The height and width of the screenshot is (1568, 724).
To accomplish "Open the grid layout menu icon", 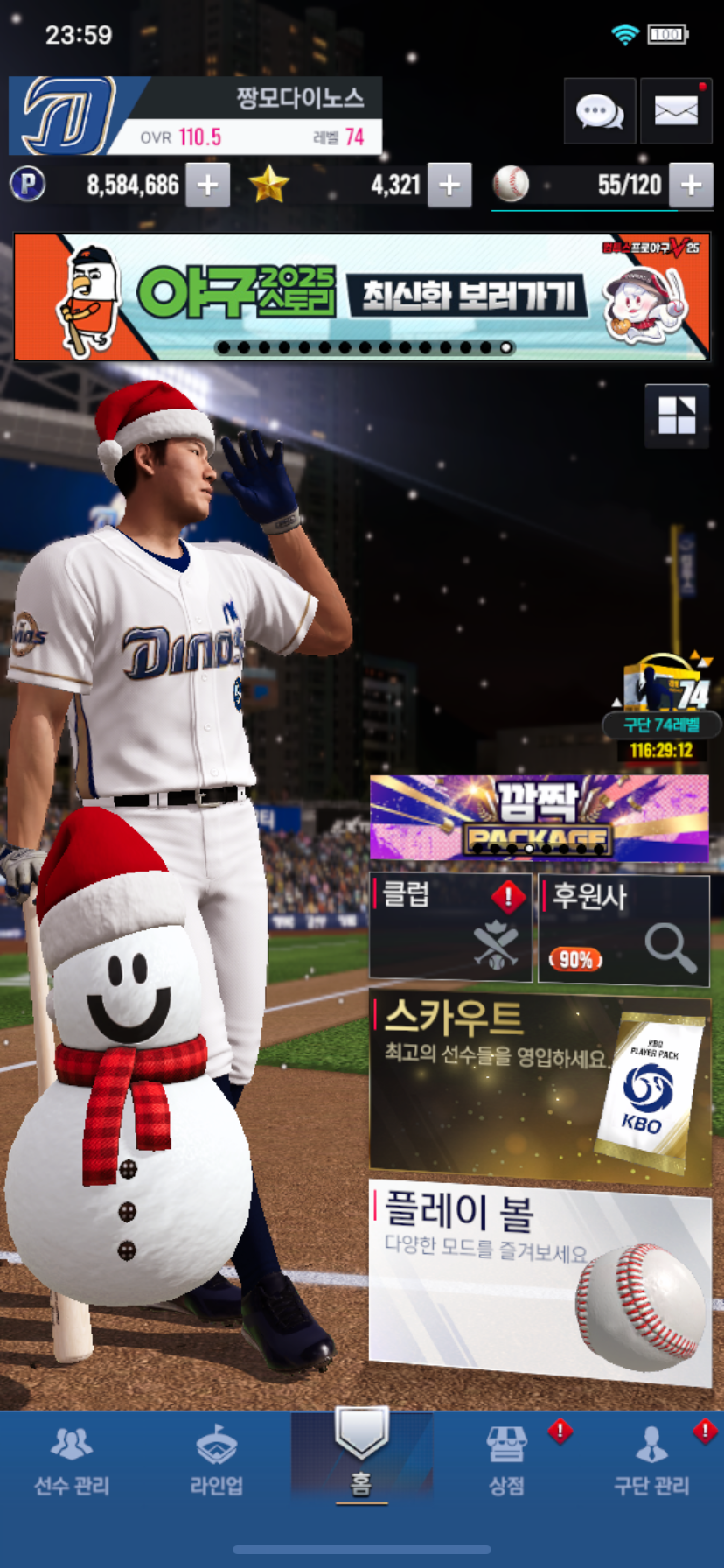I will click(x=676, y=416).
